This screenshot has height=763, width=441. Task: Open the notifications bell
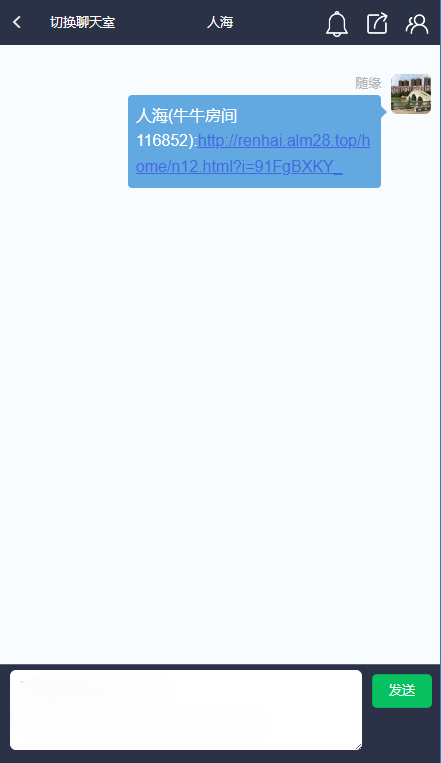coord(337,23)
